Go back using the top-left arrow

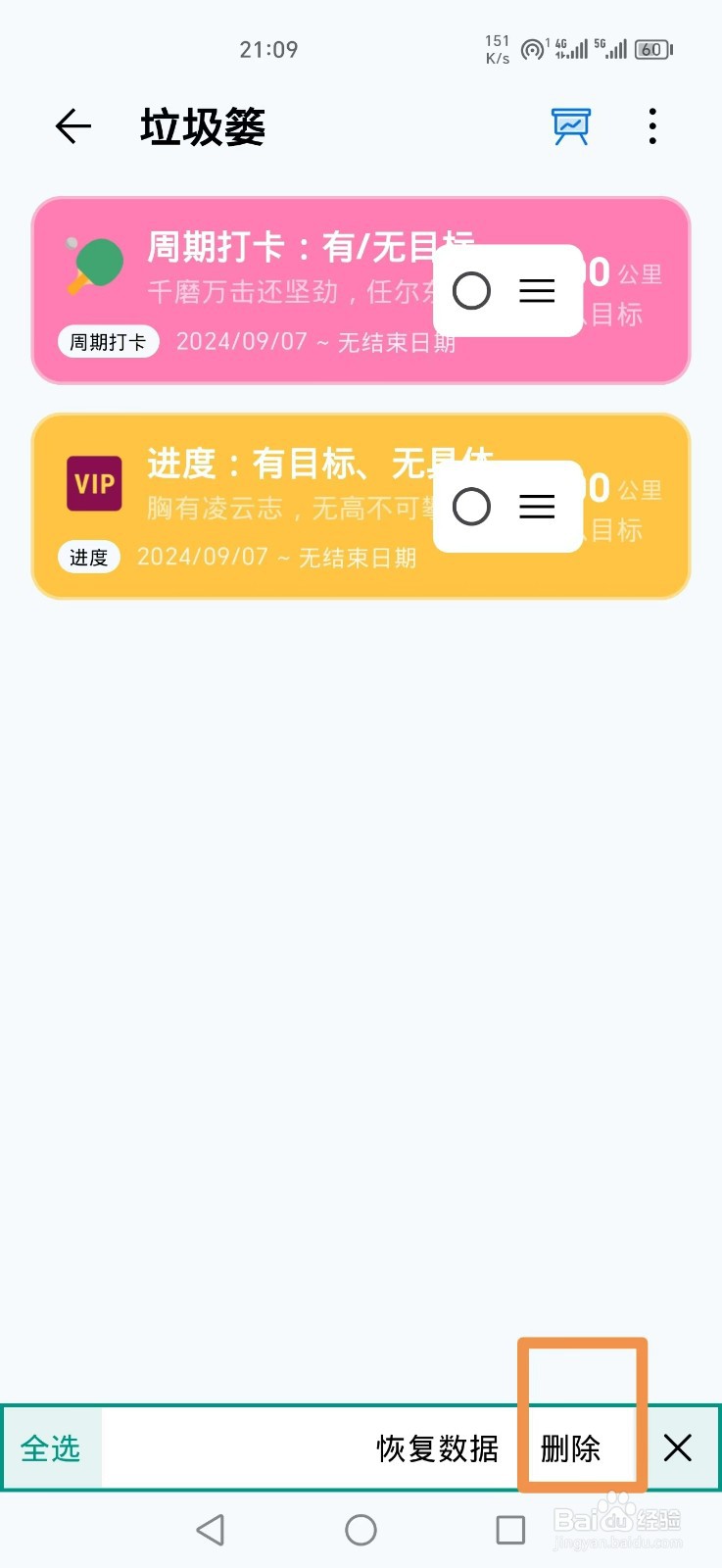click(x=73, y=126)
